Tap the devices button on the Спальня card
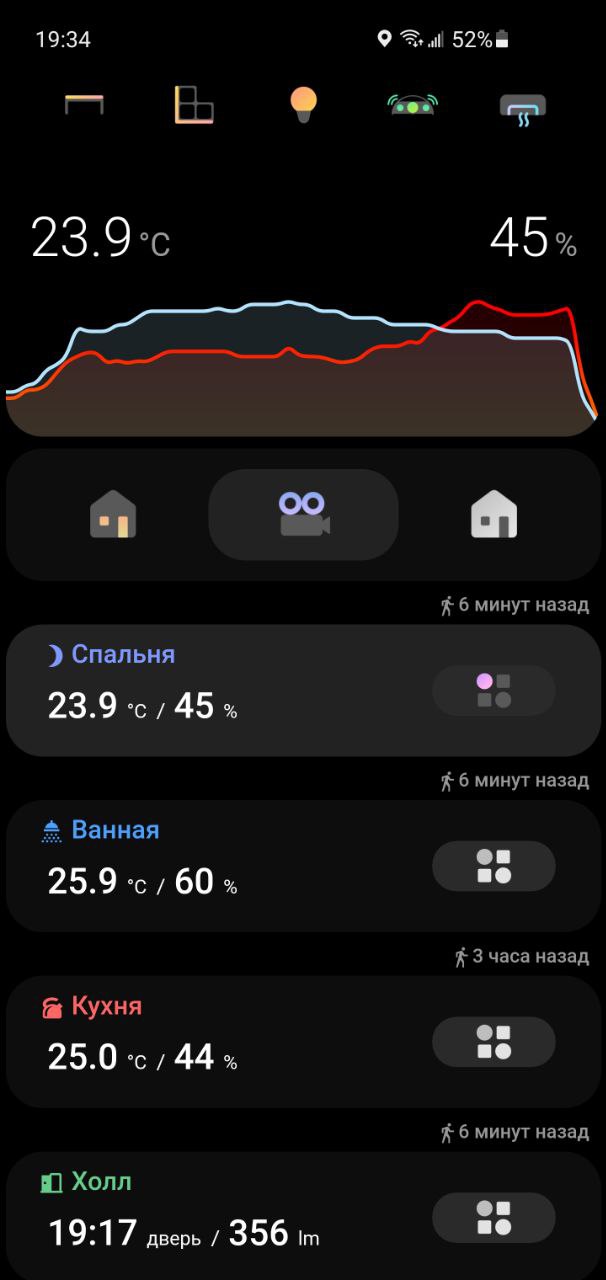Image resolution: width=606 pixels, height=1280 pixels. pos(493,690)
